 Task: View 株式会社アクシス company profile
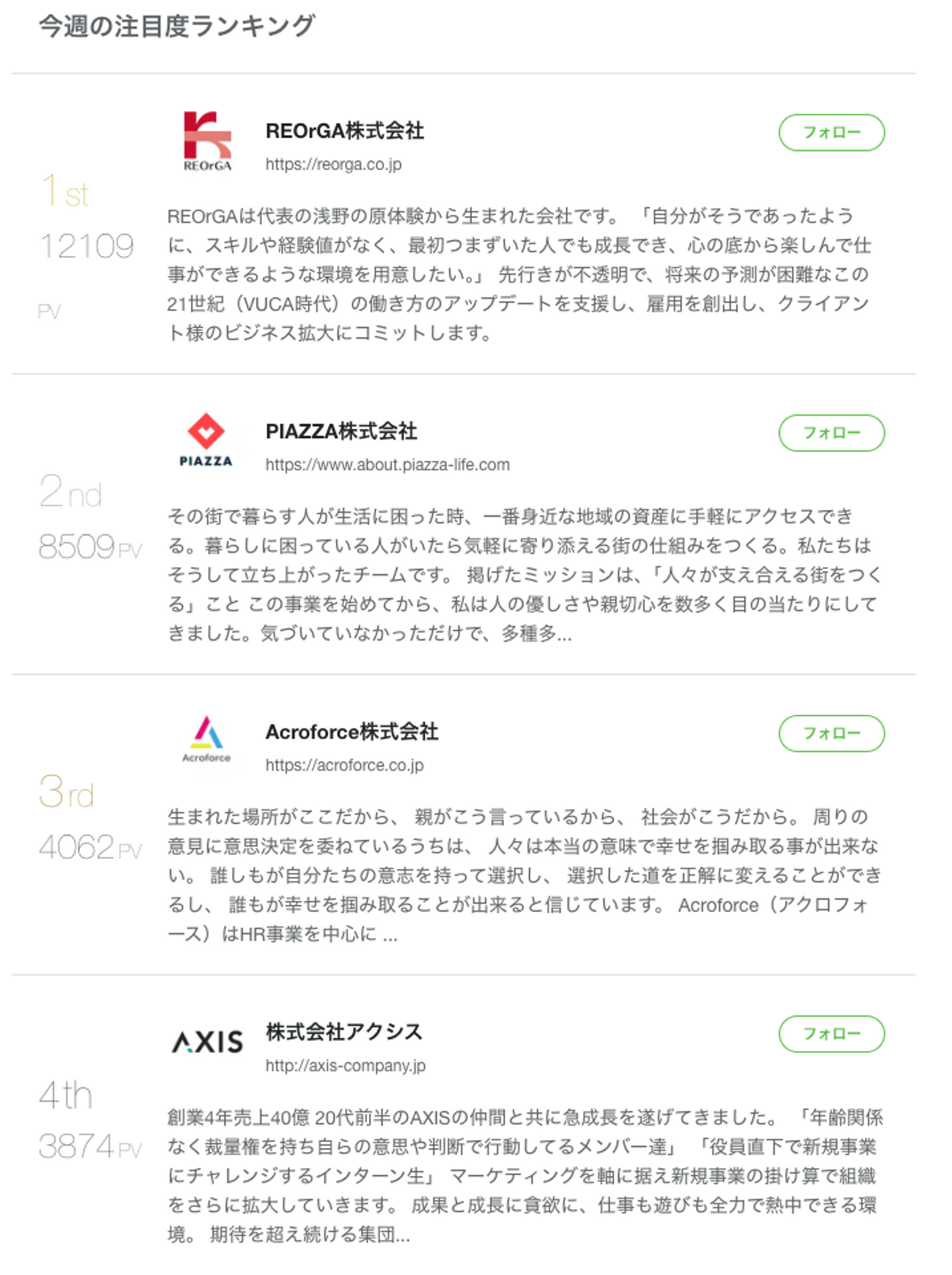click(344, 1032)
